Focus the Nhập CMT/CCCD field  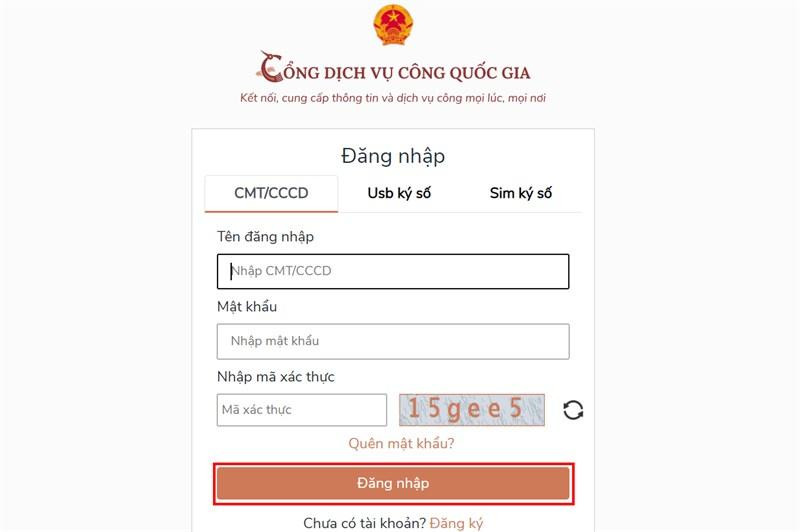(393, 271)
